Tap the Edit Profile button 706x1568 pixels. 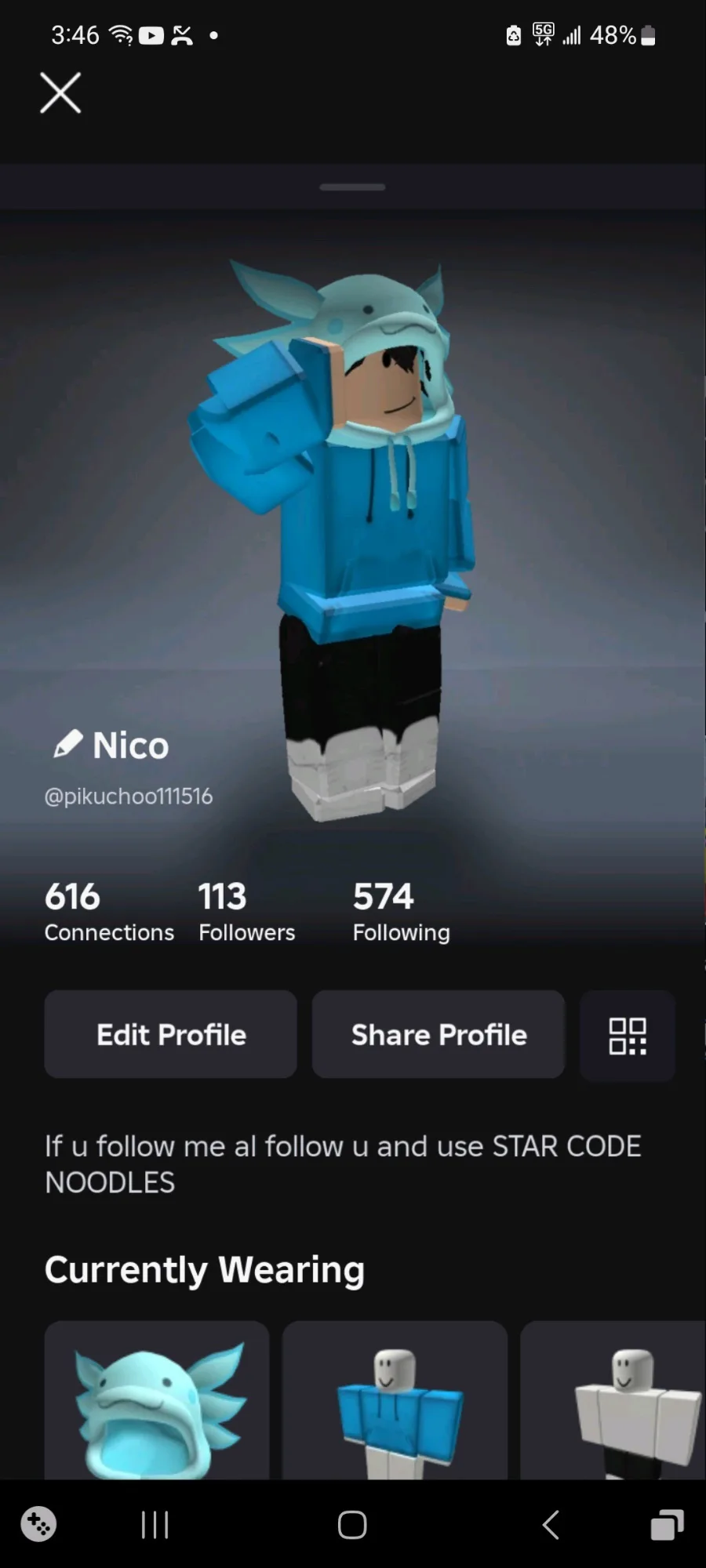[170, 1034]
